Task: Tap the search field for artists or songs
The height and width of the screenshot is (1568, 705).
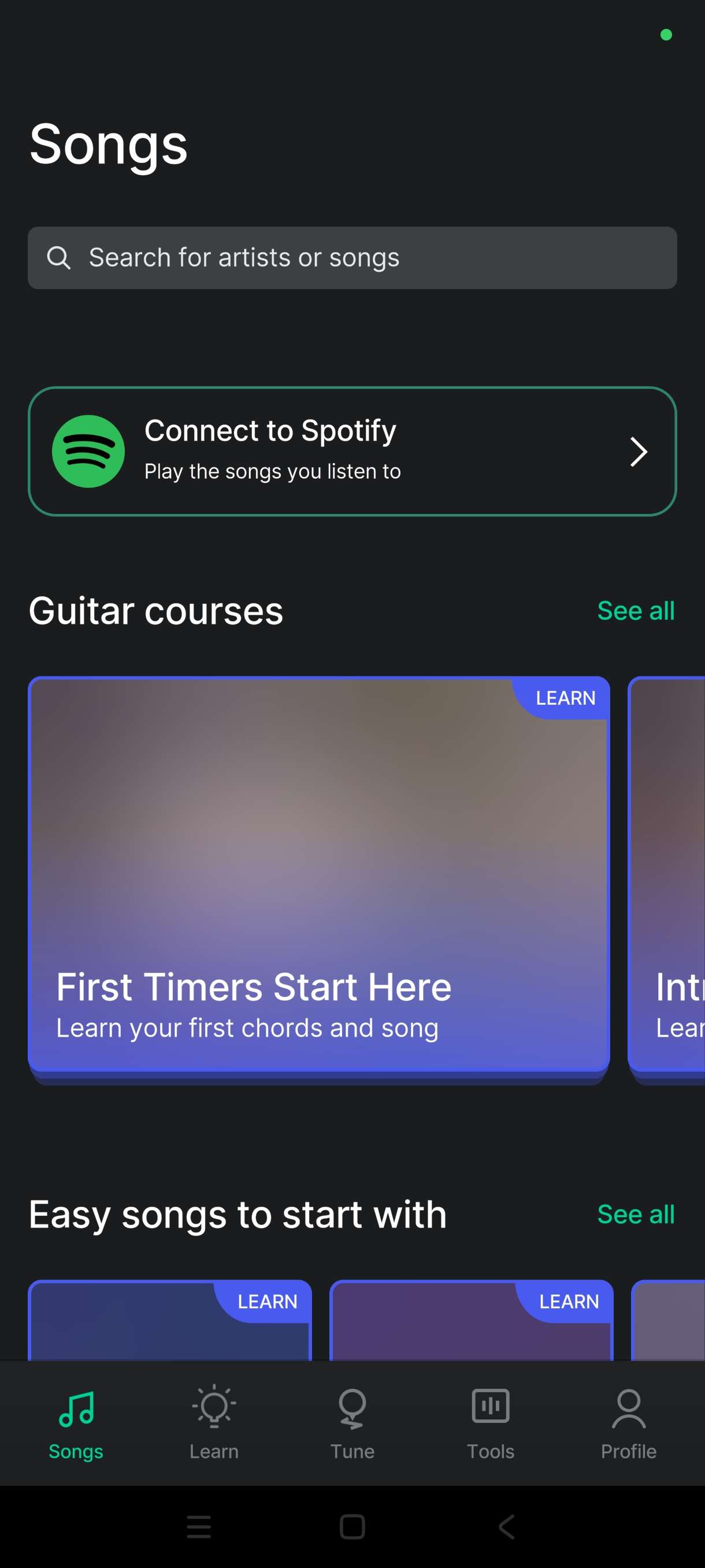Action: [x=351, y=257]
